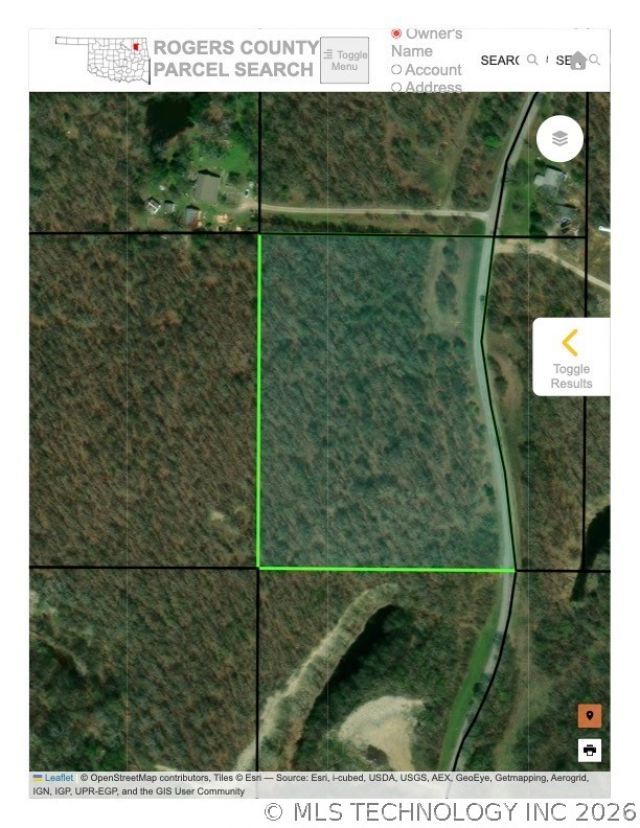Tap the Toggle Menu button
This screenshot has height=828, width=640.
pyautogui.click(x=344, y=60)
